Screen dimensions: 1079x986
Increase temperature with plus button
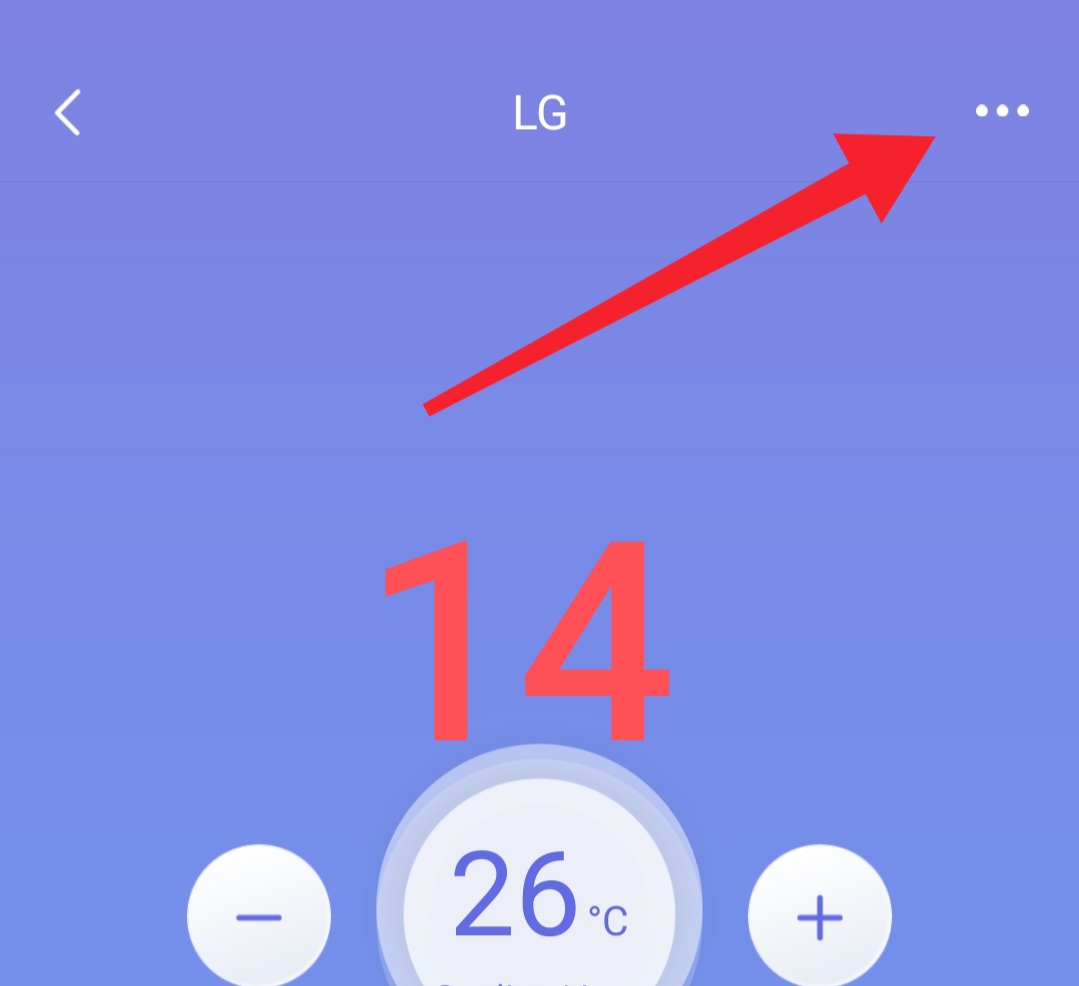click(x=819, y=916)
